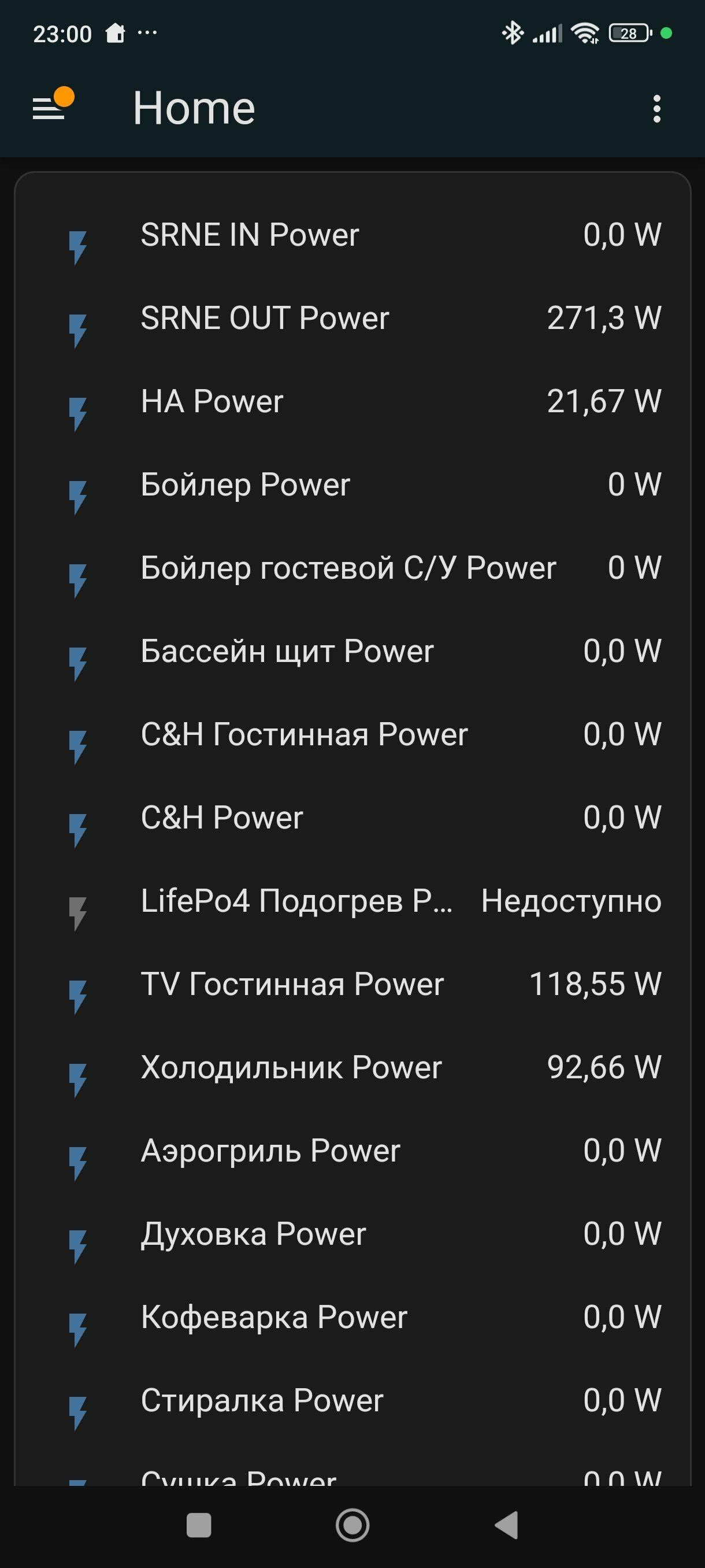Open the C&H Power row

pyautogui.click(x=353, y=818)
